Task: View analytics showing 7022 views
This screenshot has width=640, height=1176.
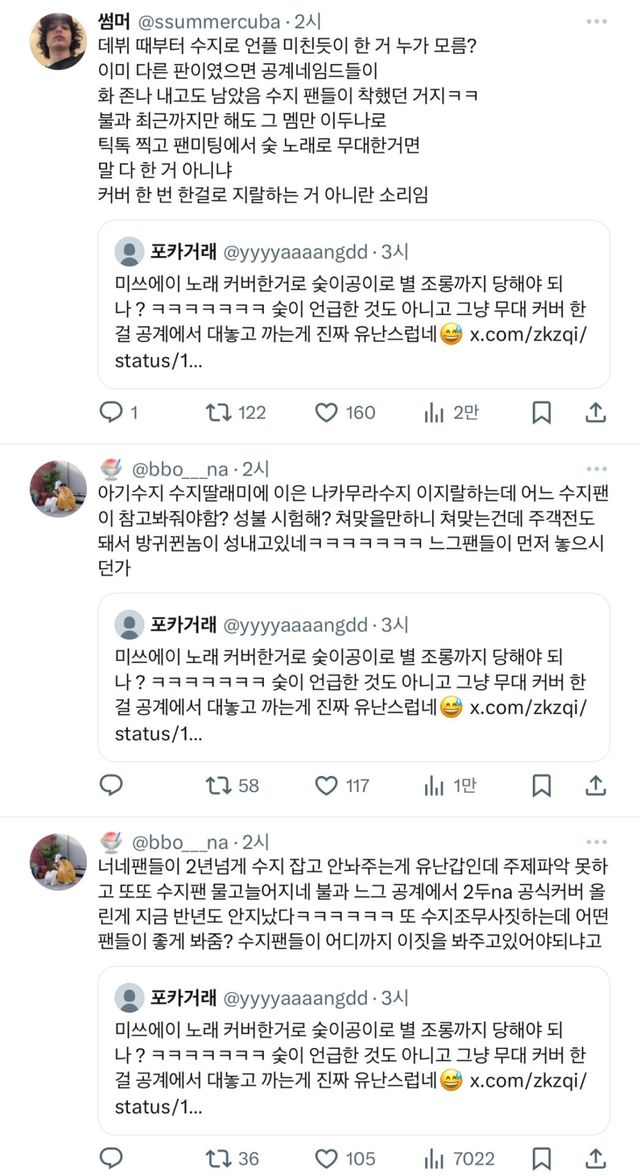Action: click(435, 1159)
